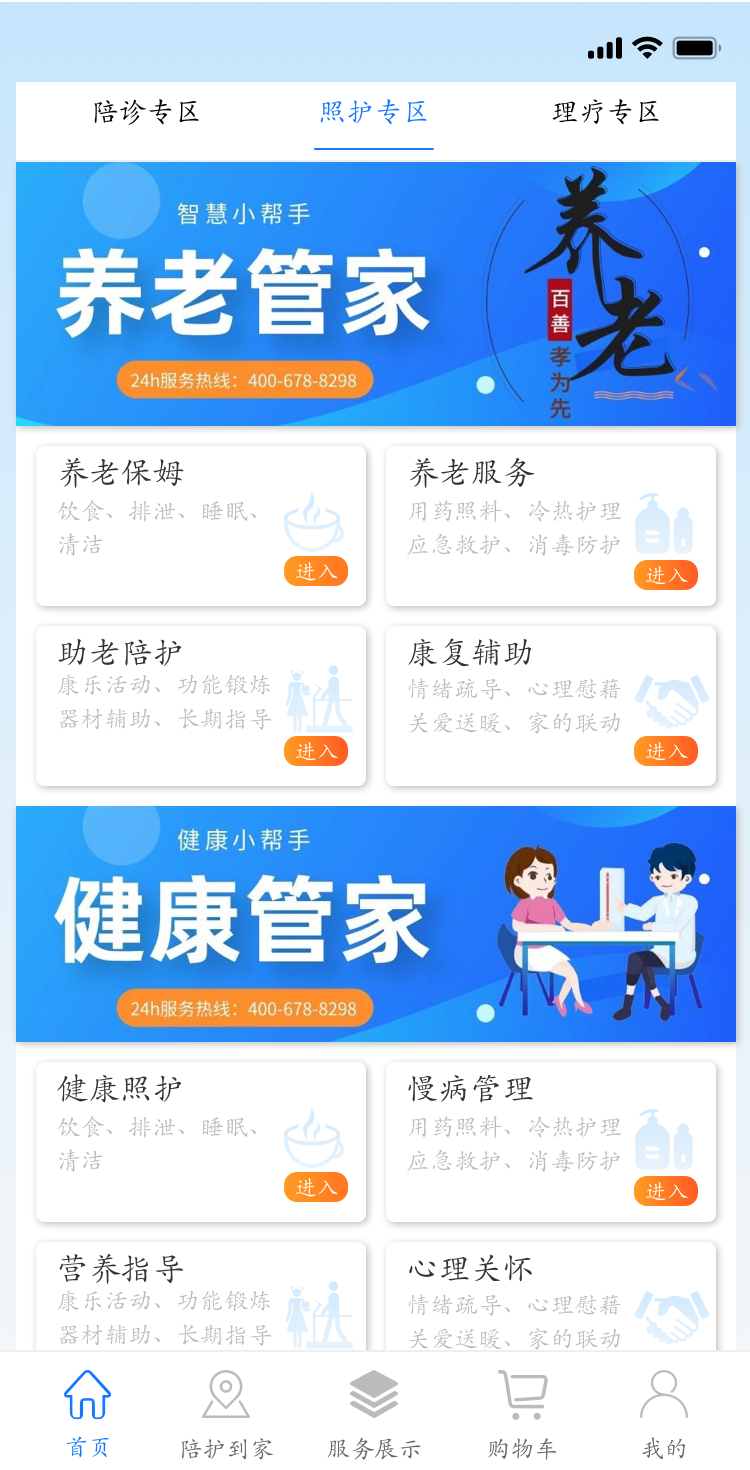The width and height of the screenshot is (750, 1470).
Task: Go to the 首页 tab
Action: (x=88, y=1413)
